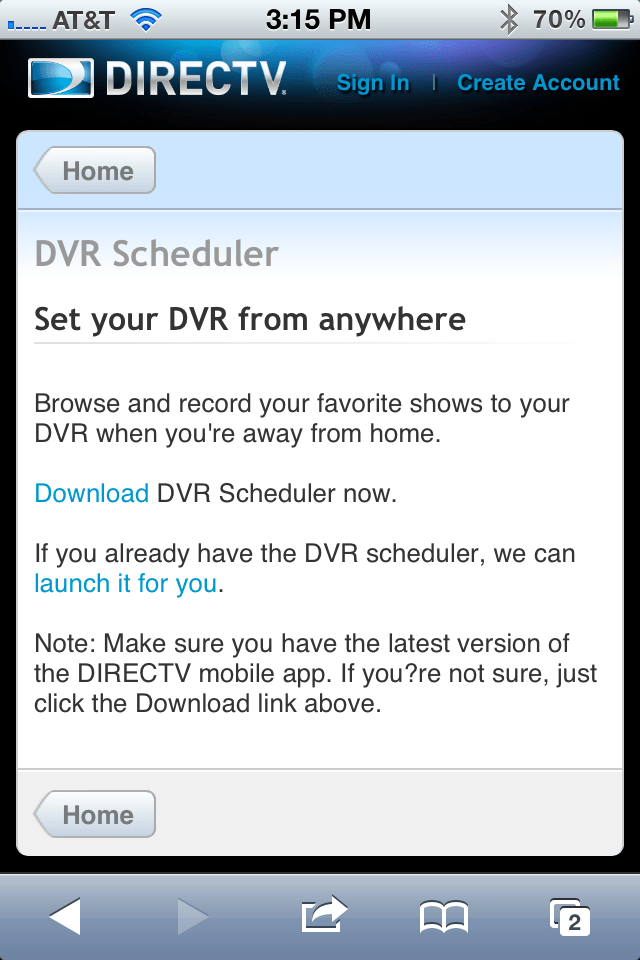Select the 'launch it for you' link
The height and width of the screenshot is (960, 640).
pos(125,583)
